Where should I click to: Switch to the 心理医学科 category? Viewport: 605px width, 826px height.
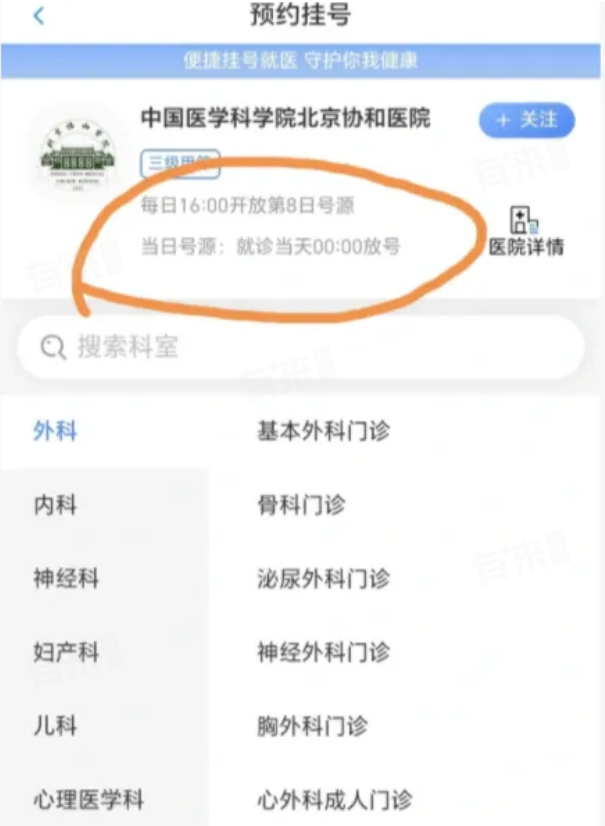pyautogui.click(x=89, y=800)
